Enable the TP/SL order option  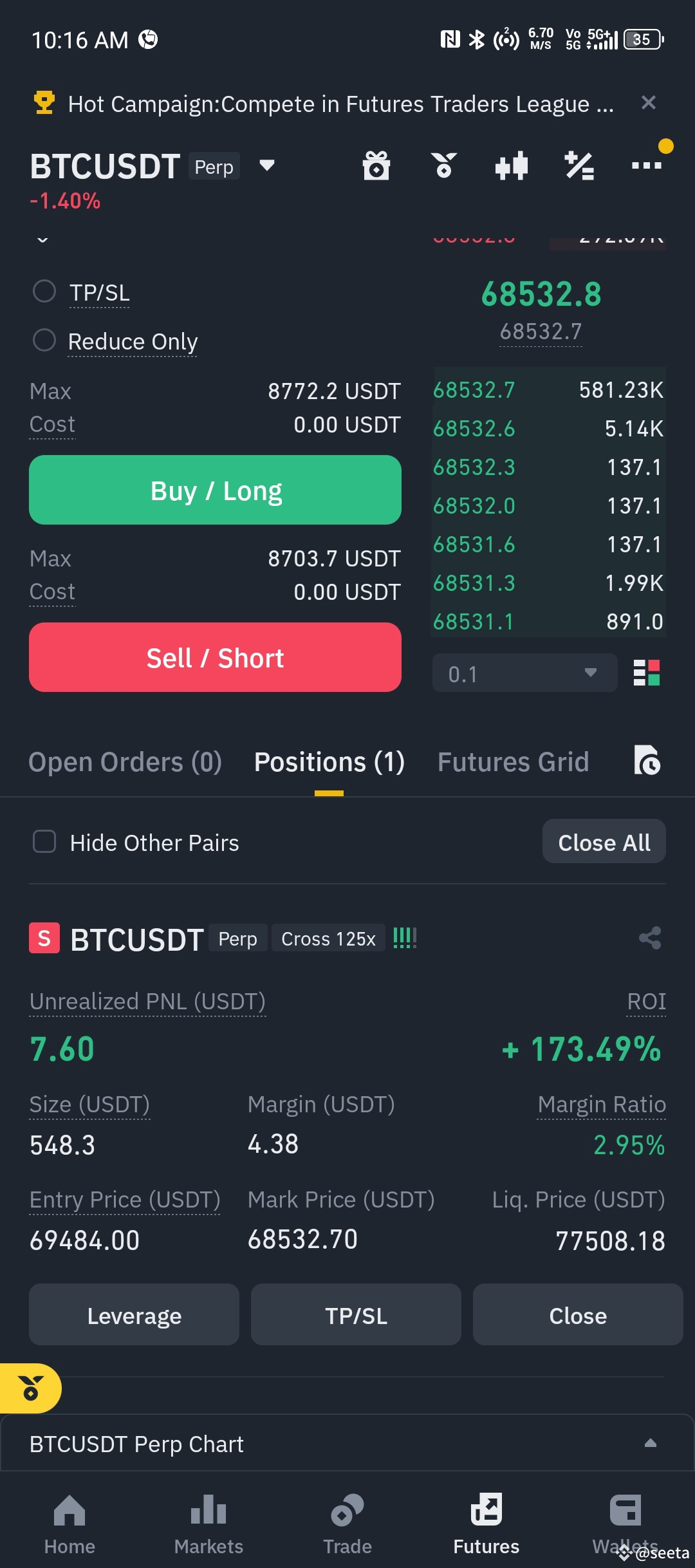[x=44, y=292]
